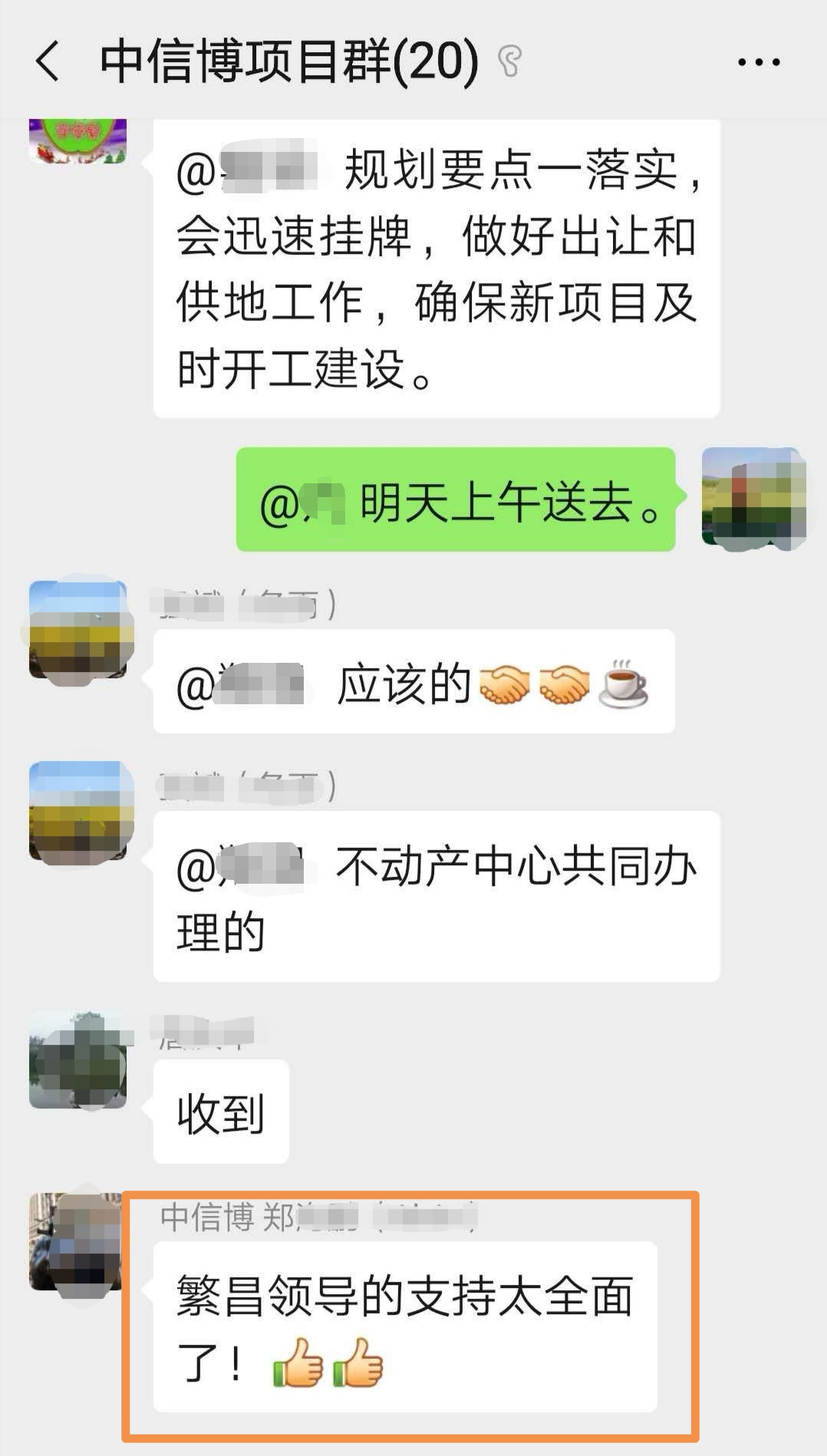Open the group chat overflow menu
The height and width of the screenshot is (1456, 827).
[758, 62]
